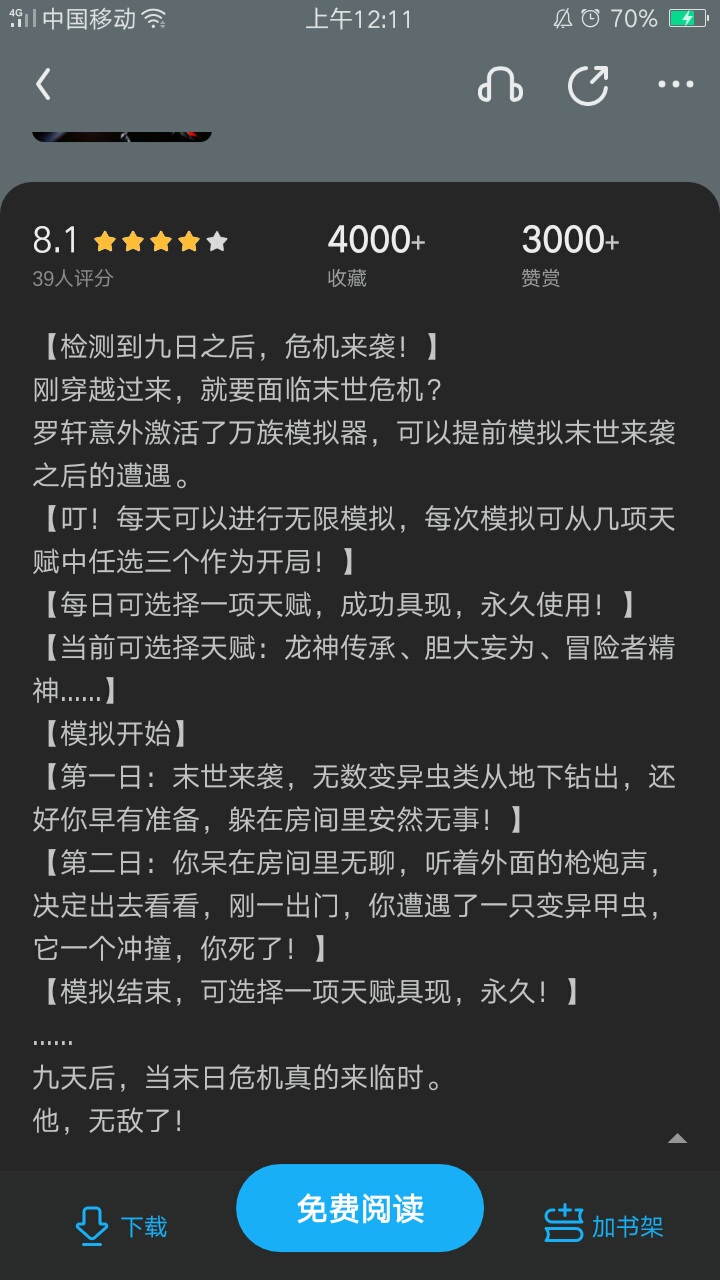Share this book
The height and width of the screenshot is (1280, 720).
589,85
